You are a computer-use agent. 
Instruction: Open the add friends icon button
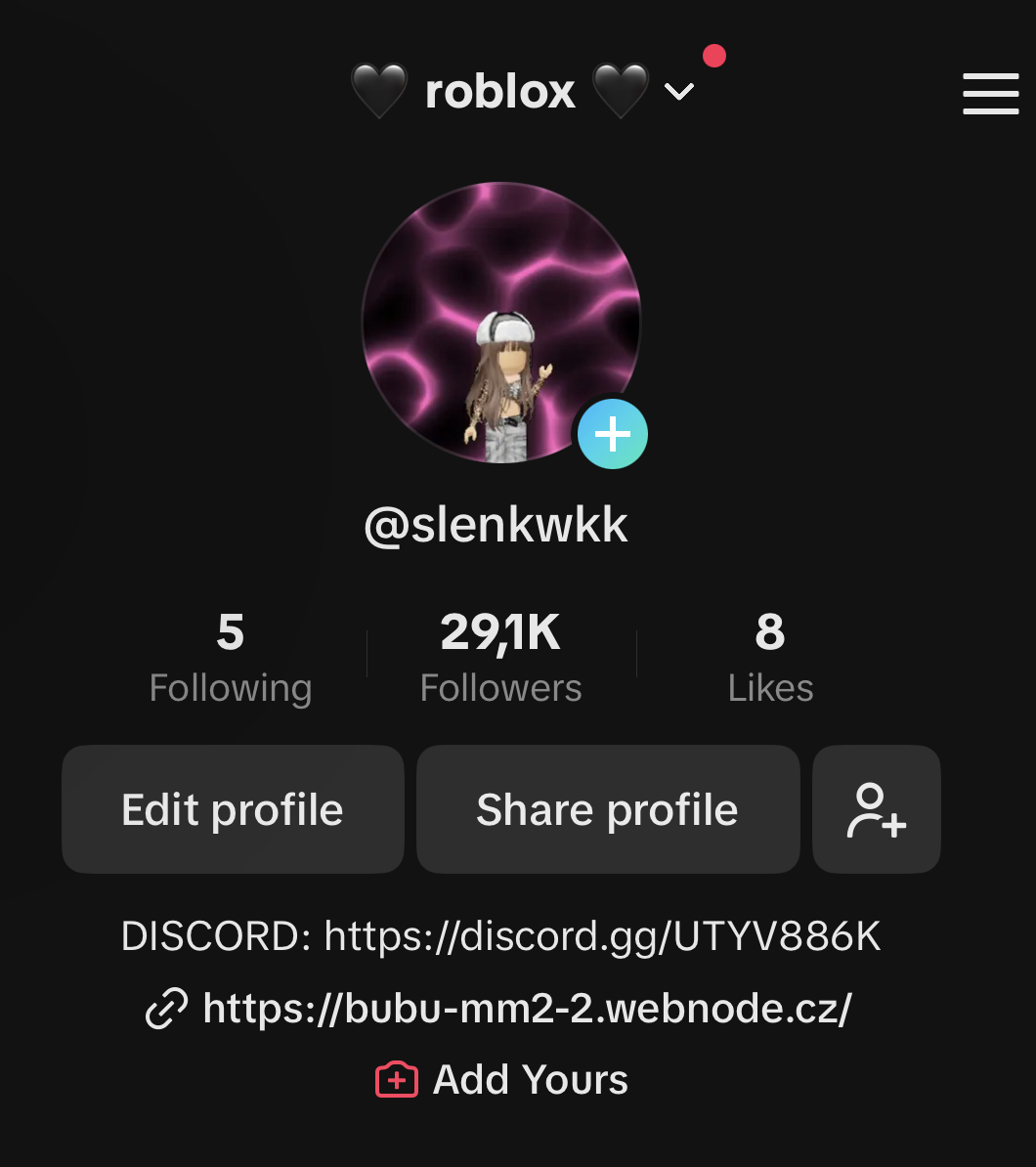877,809
